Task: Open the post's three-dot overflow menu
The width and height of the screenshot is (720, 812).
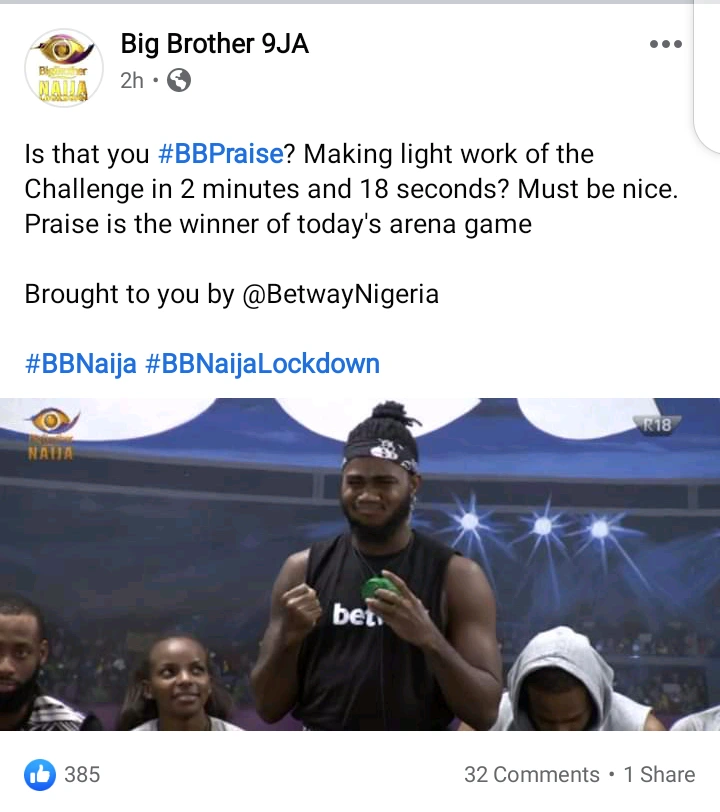Action: [665, 44]
